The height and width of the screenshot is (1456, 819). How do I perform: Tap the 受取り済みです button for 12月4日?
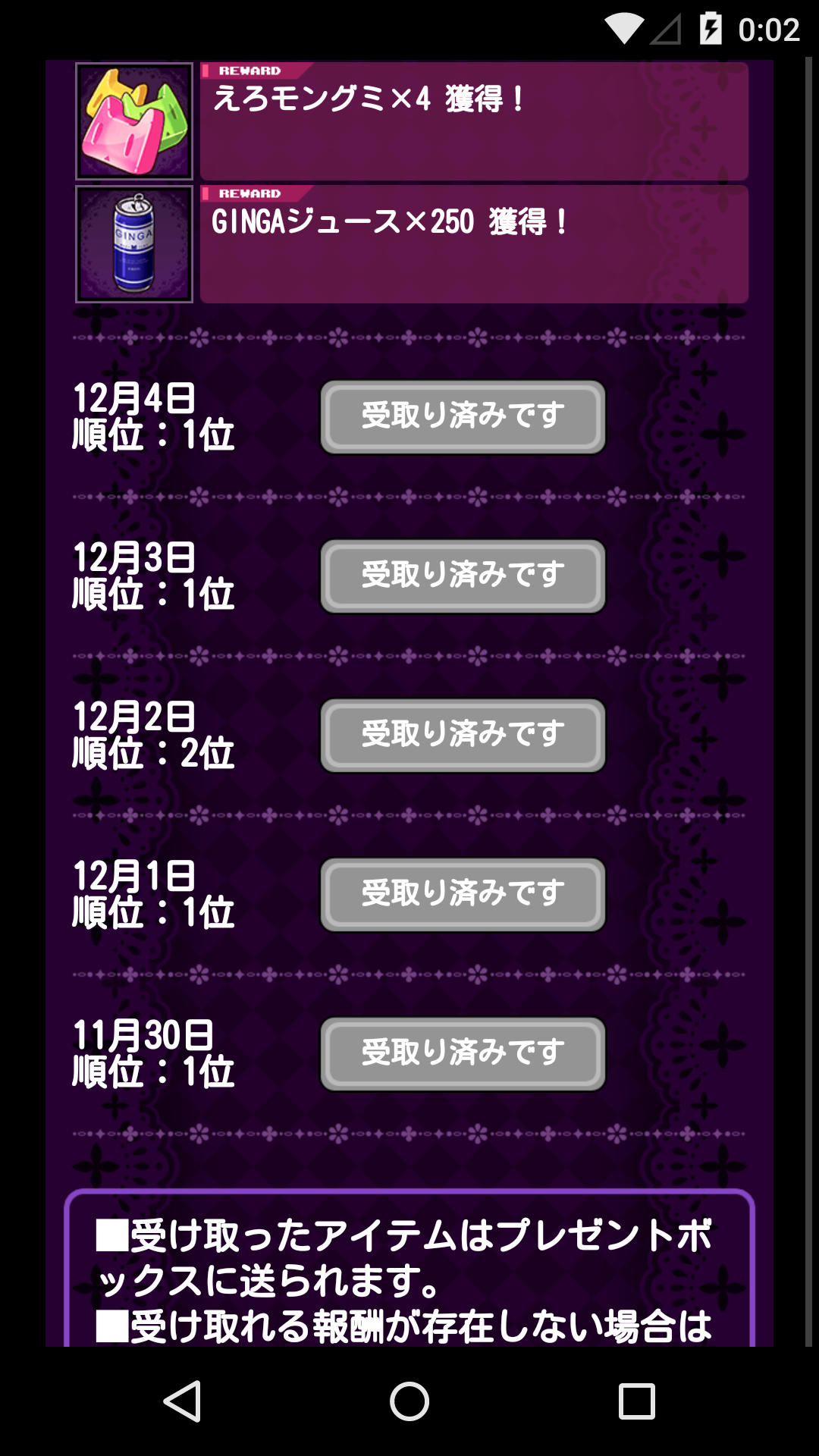(x=463, y=417)
